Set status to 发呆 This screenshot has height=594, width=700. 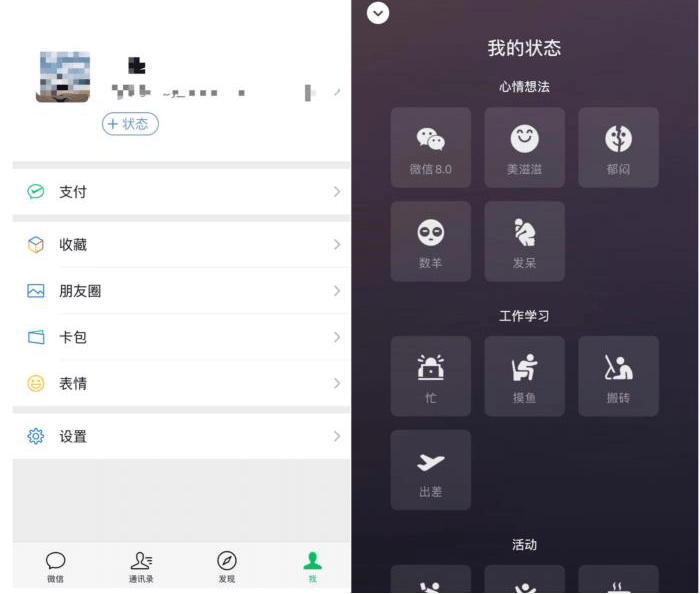[x=524, y=241]
